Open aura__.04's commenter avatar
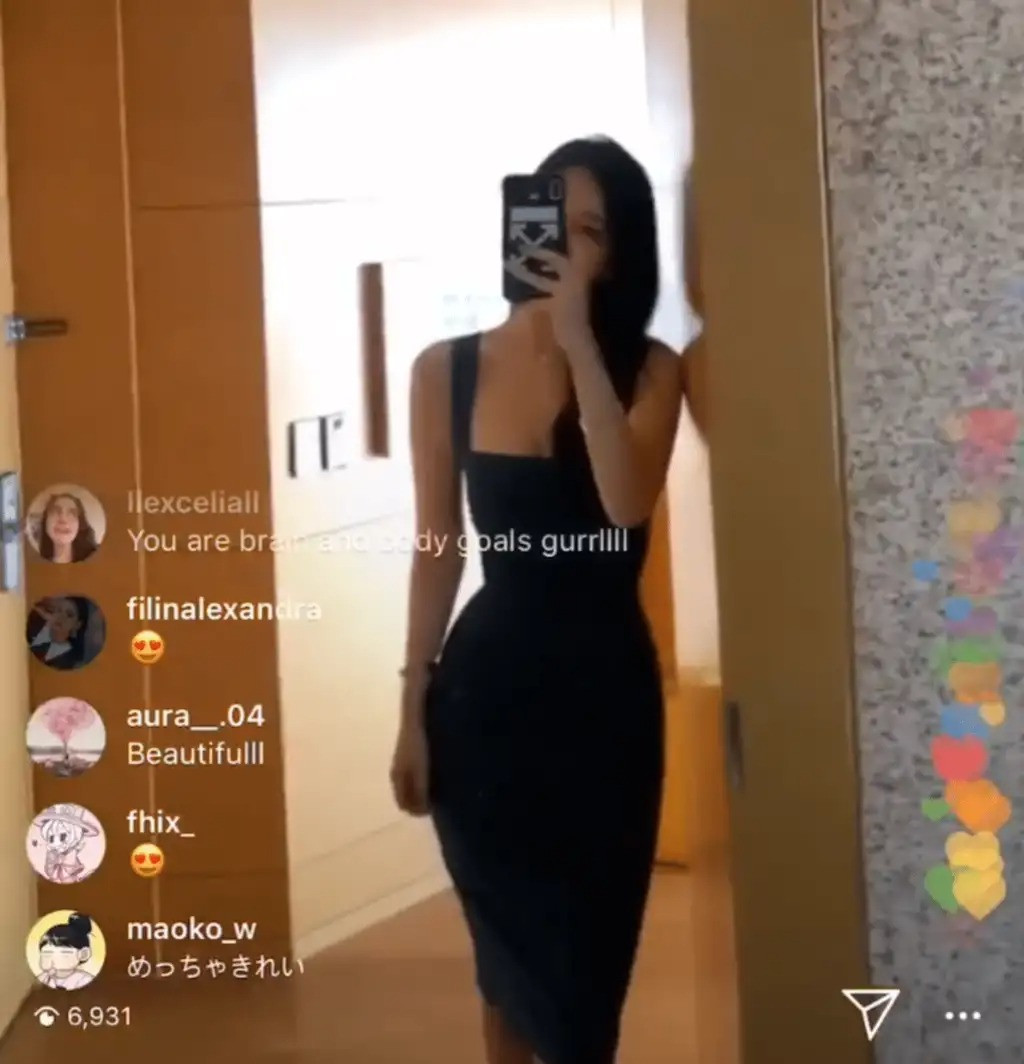The image size is (1024, 1064). click(66, 737)
